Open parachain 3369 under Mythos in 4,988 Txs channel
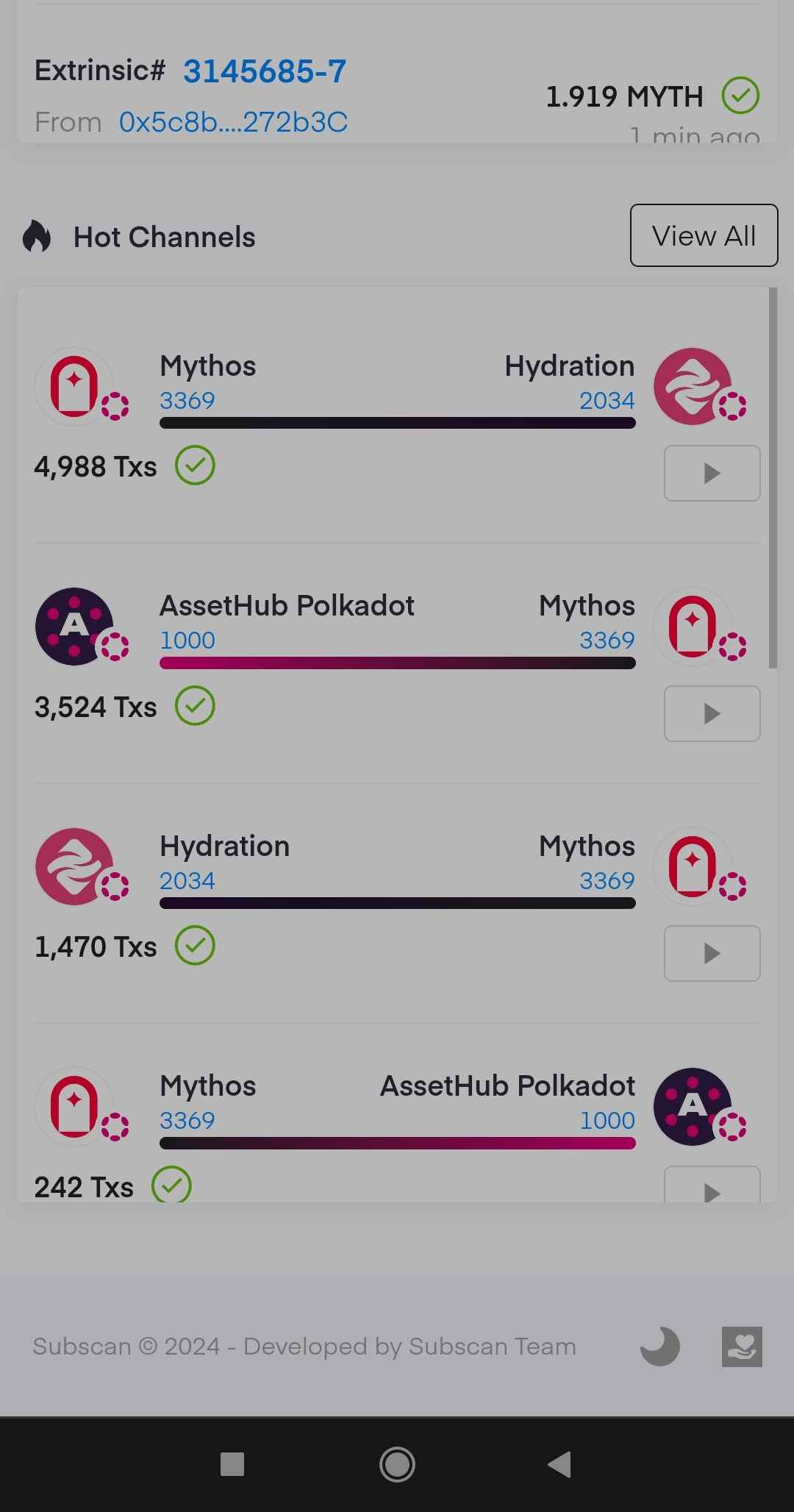The height and width of the screenshot is (1512, 794). pyautogui.click(x=187, y=401)
